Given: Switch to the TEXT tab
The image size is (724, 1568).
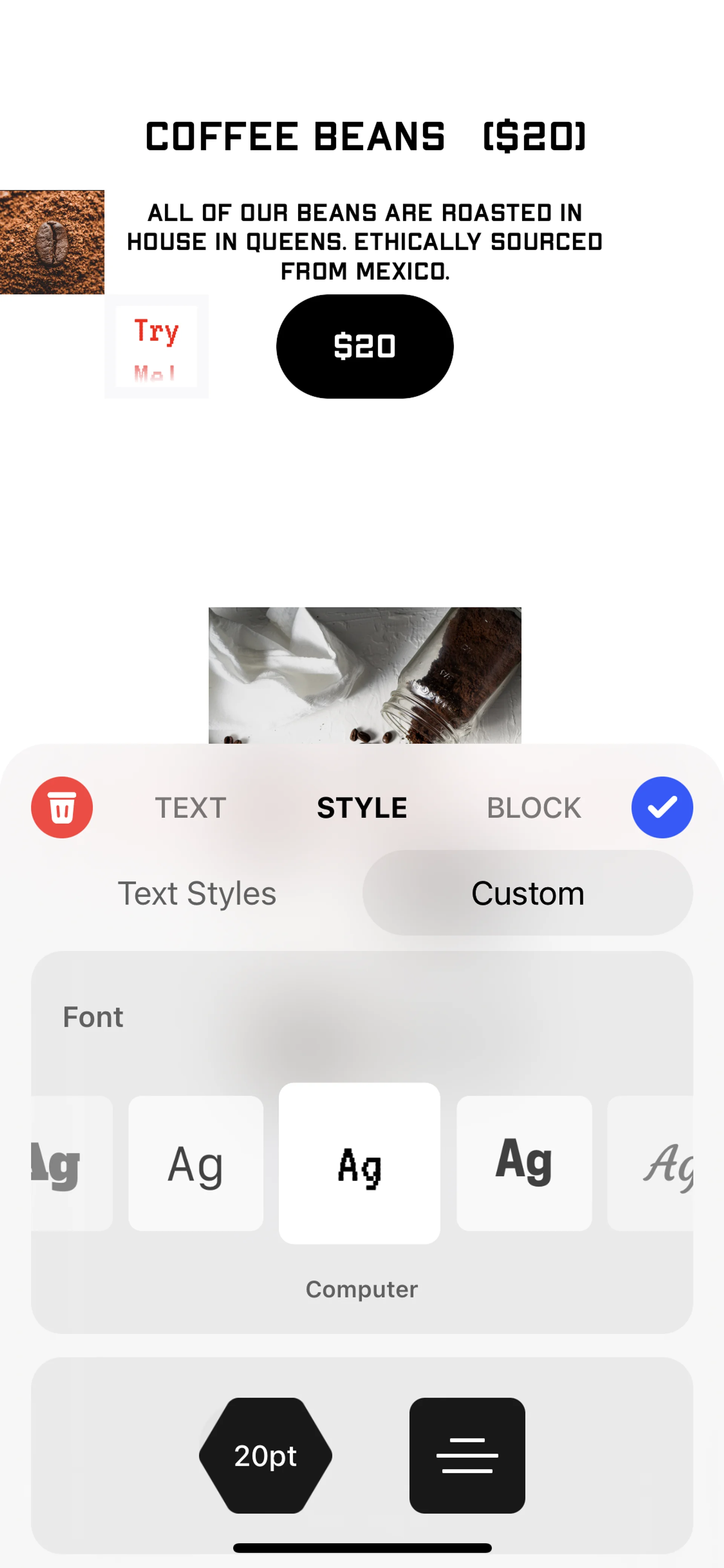Looking at the screenshot, I should pos(190,808).
